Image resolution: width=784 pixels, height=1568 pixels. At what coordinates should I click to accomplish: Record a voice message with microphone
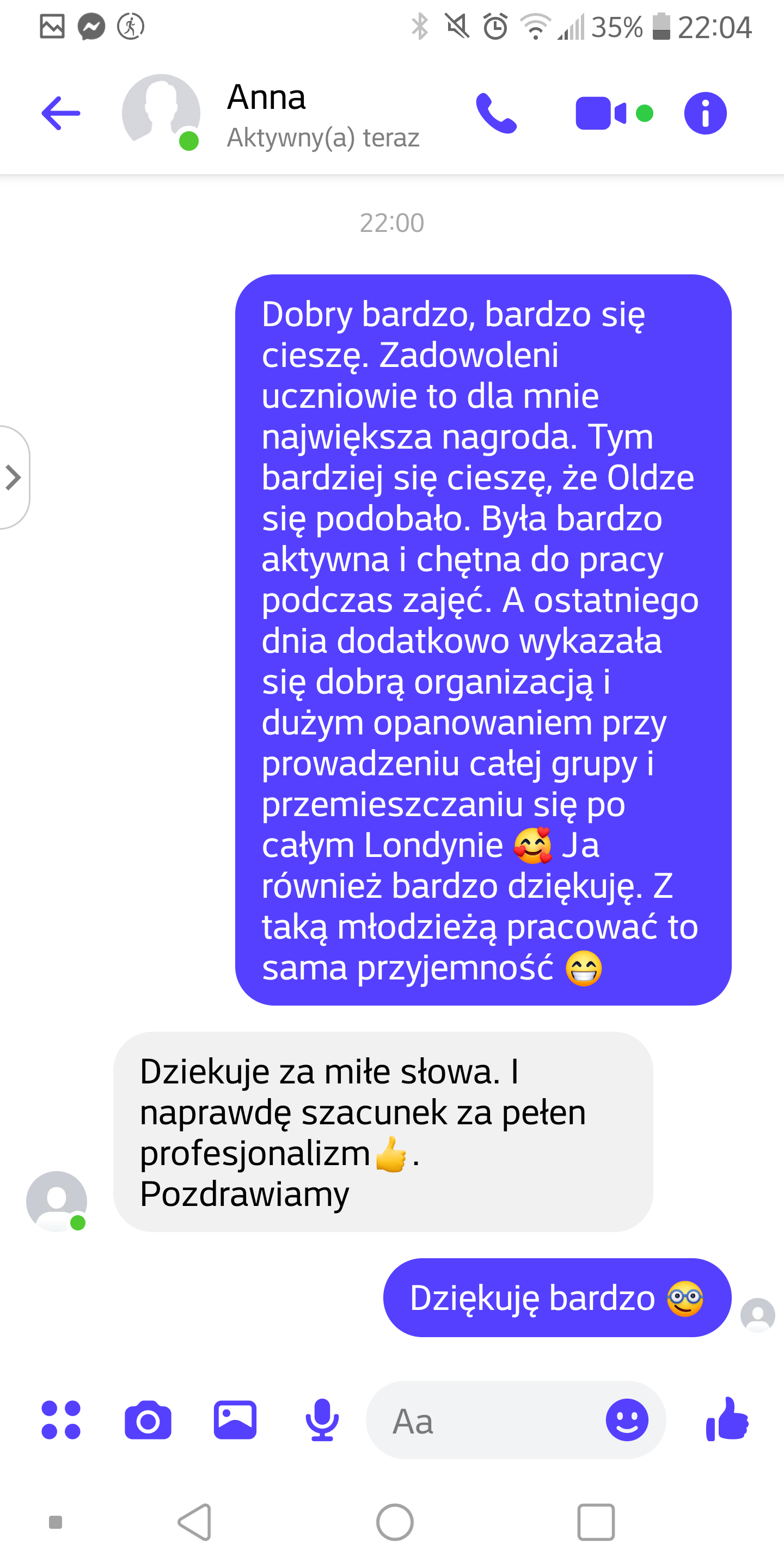coord(322,1419)
